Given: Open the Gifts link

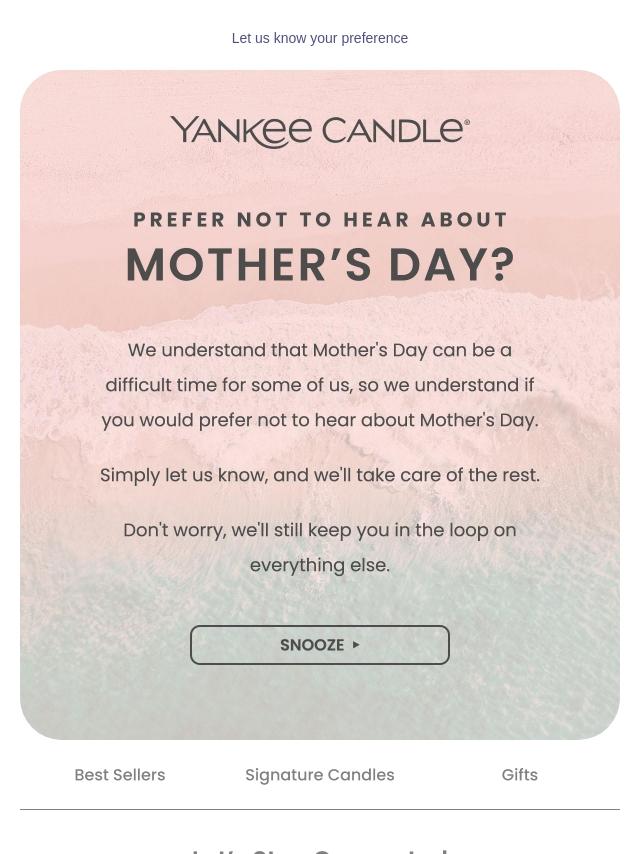Looking at the screenshot, I should 519,775.
